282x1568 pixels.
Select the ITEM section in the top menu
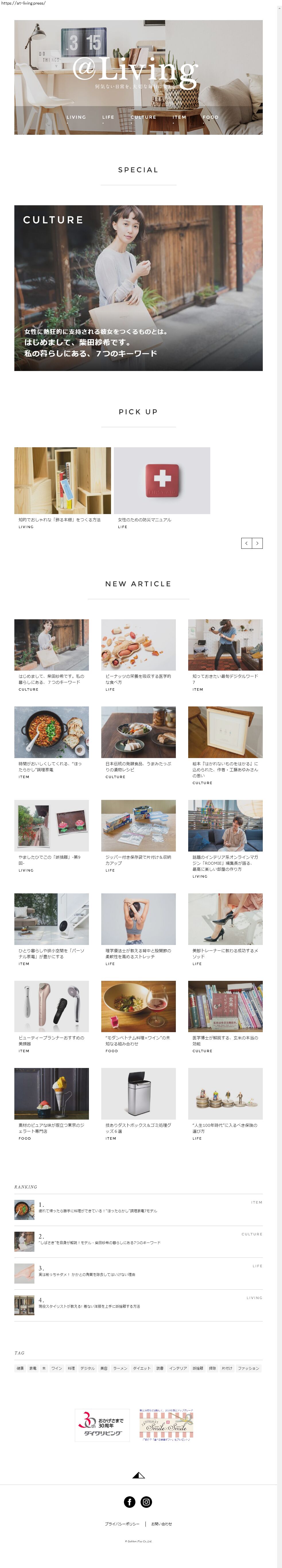tap(179, 117)
